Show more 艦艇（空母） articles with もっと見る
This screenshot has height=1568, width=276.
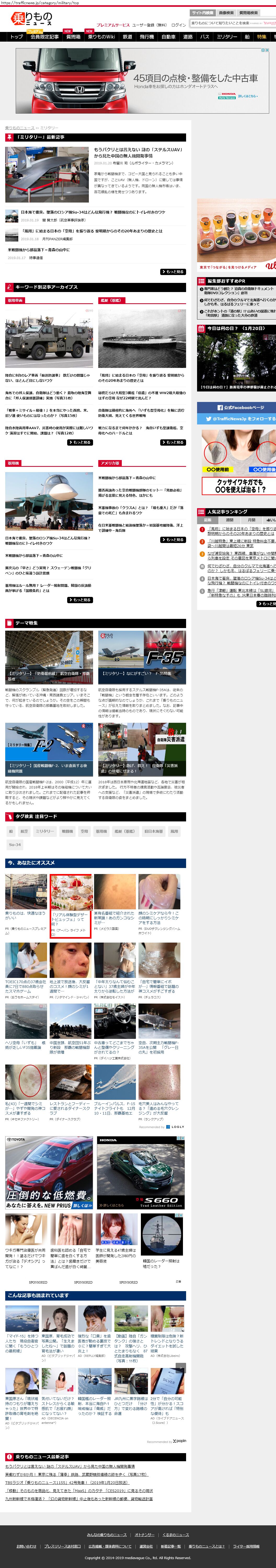point(173,442)
